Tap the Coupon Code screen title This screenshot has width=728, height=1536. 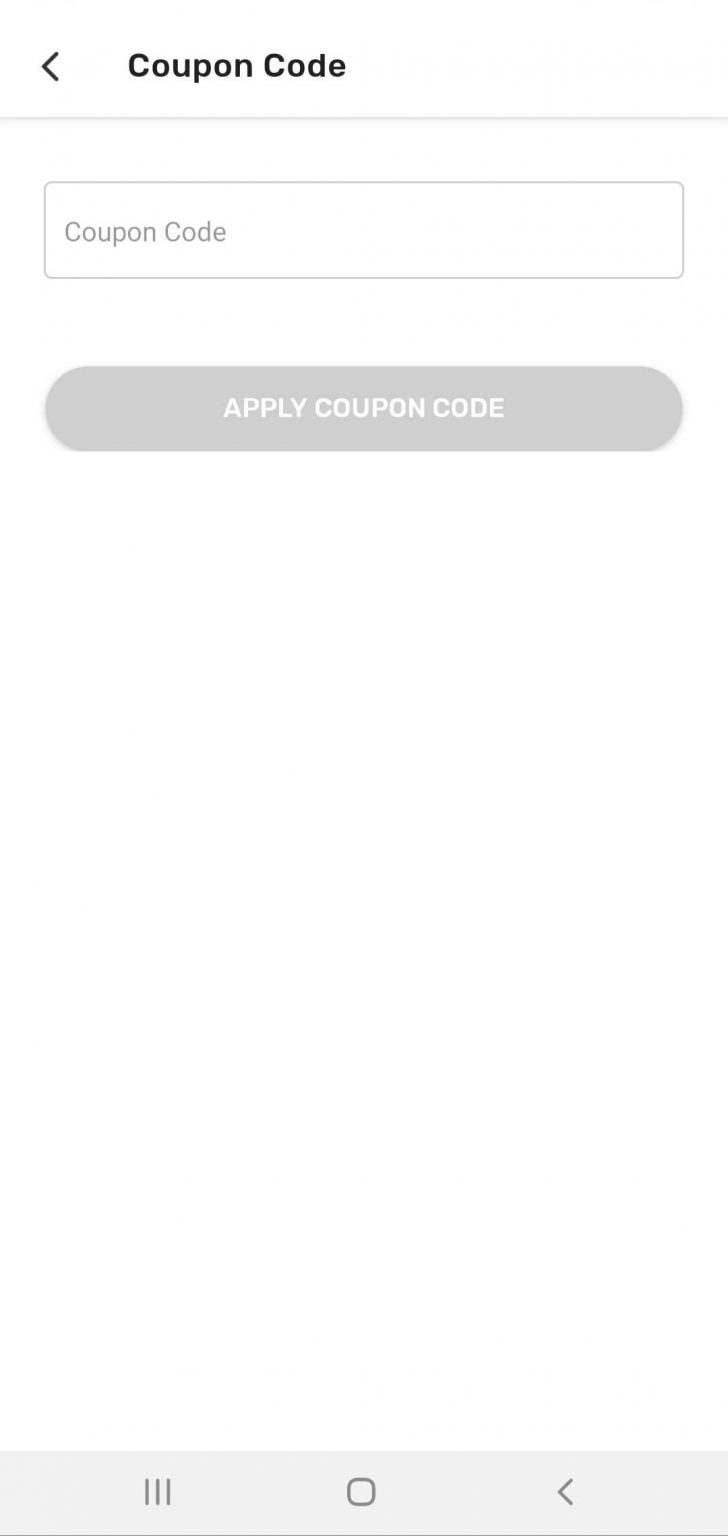coord(237,64)
